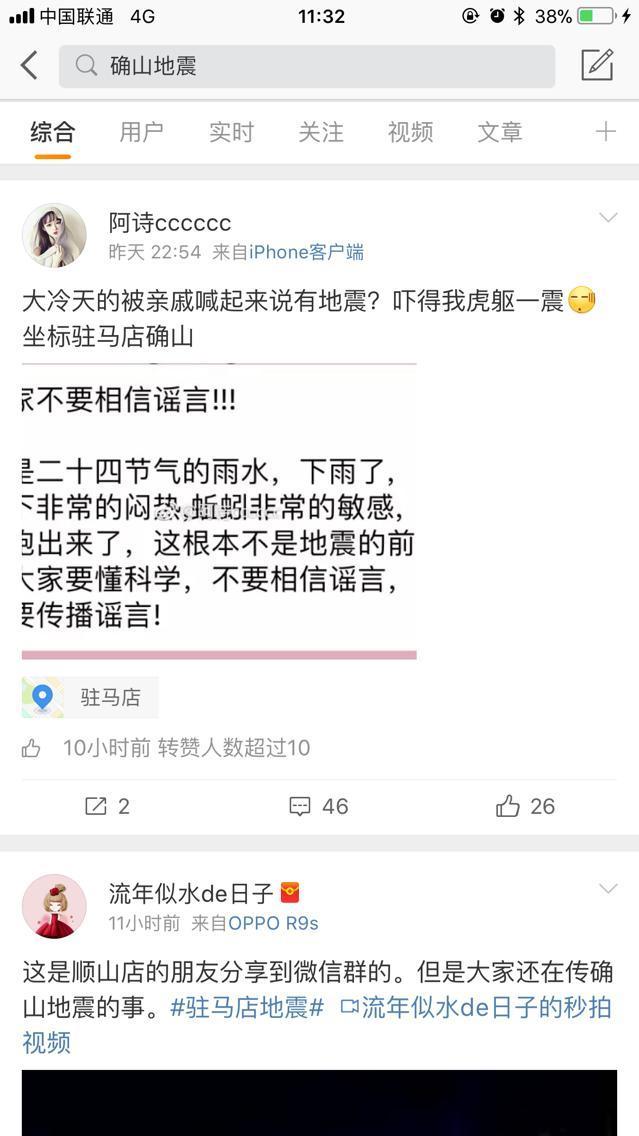Select the 视频 tab

pos(410,132)
